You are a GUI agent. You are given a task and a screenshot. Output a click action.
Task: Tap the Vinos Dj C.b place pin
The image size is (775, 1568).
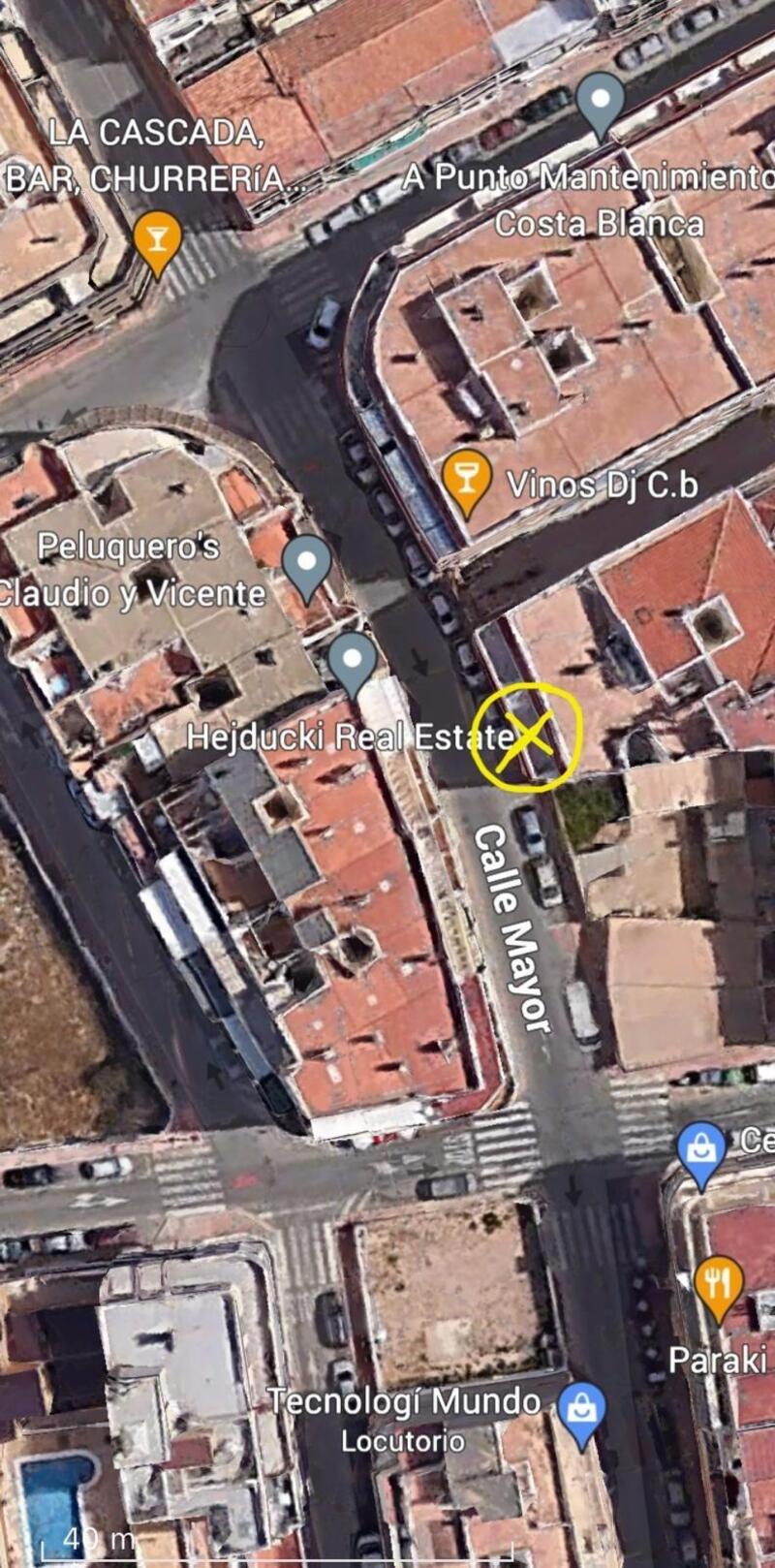(x=467, y=478)
